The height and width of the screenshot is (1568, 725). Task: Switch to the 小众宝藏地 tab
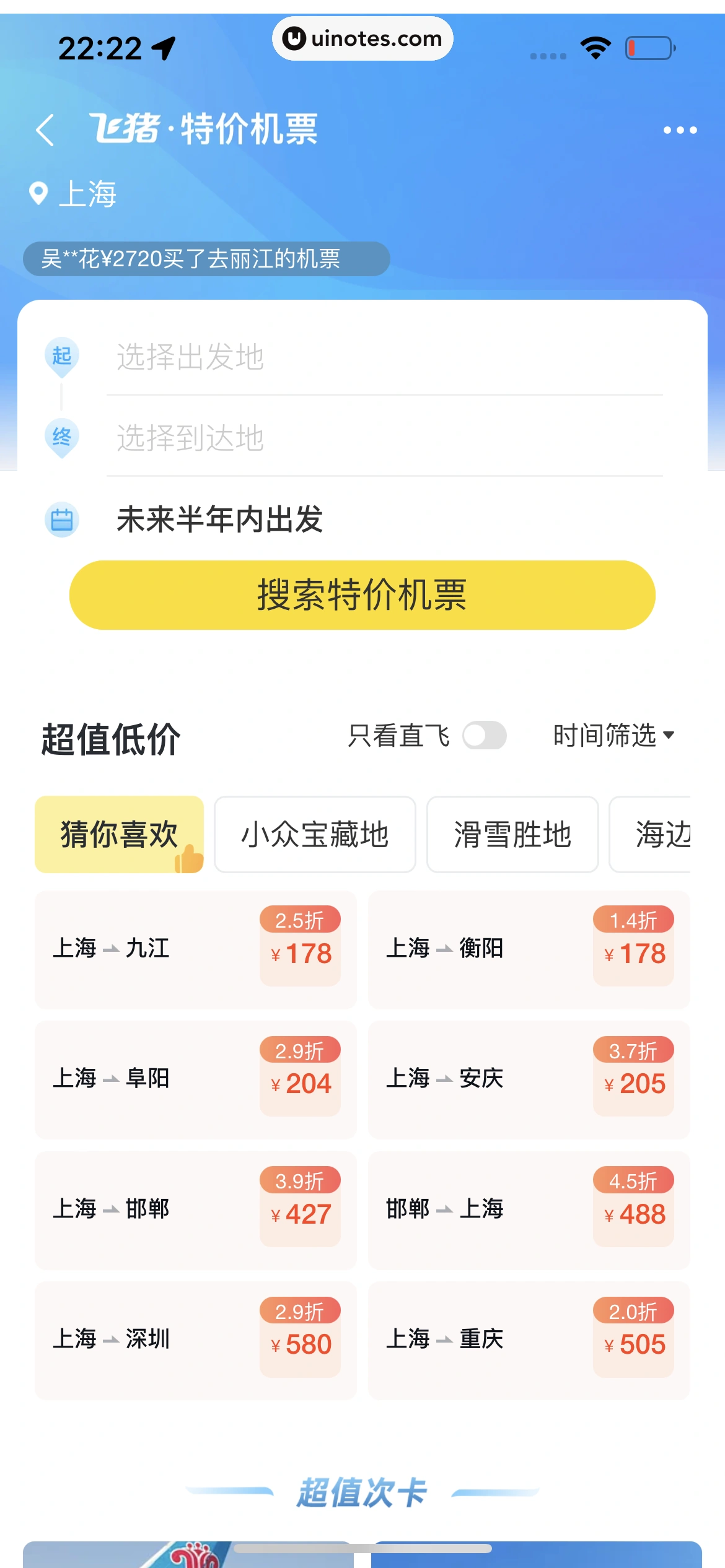click(315, 834)
